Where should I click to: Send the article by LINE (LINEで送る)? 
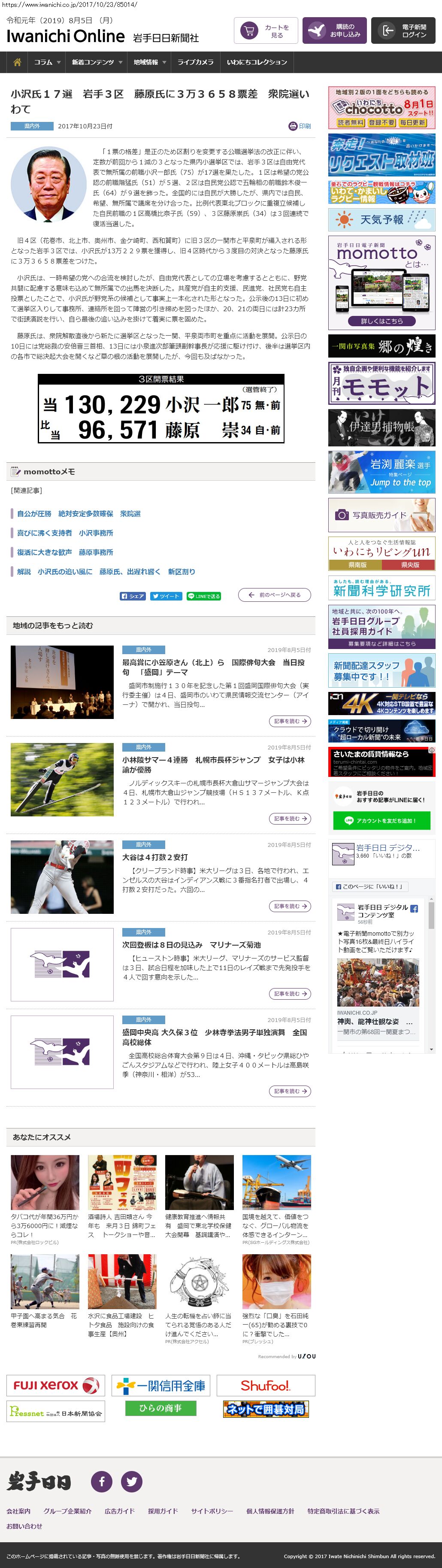[x=204, y=596]
